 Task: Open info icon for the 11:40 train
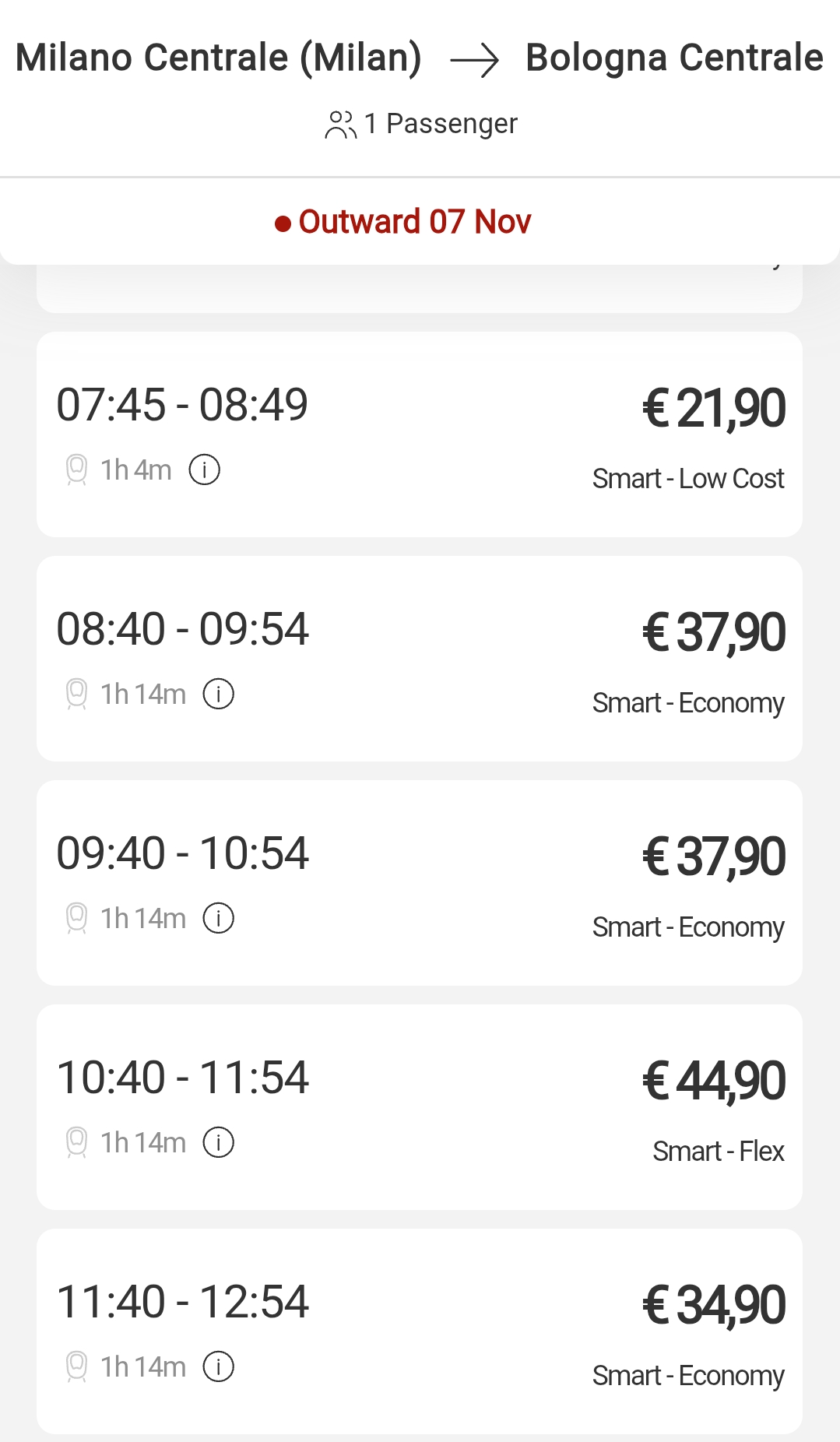point(219,1367)
